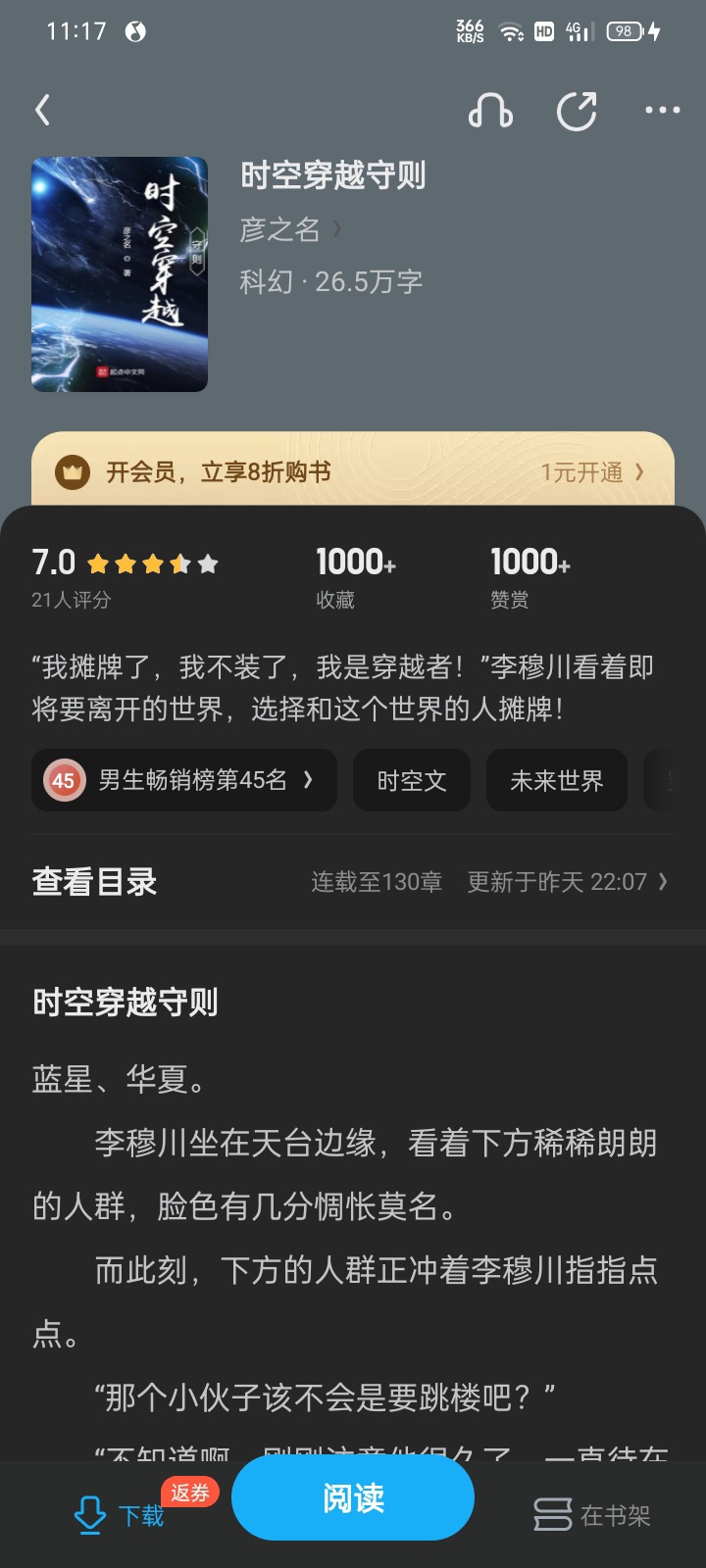Start reading with the 阅读 button
The image size is (706, 1568).
pyautogui.click(x=353, y=1497)
